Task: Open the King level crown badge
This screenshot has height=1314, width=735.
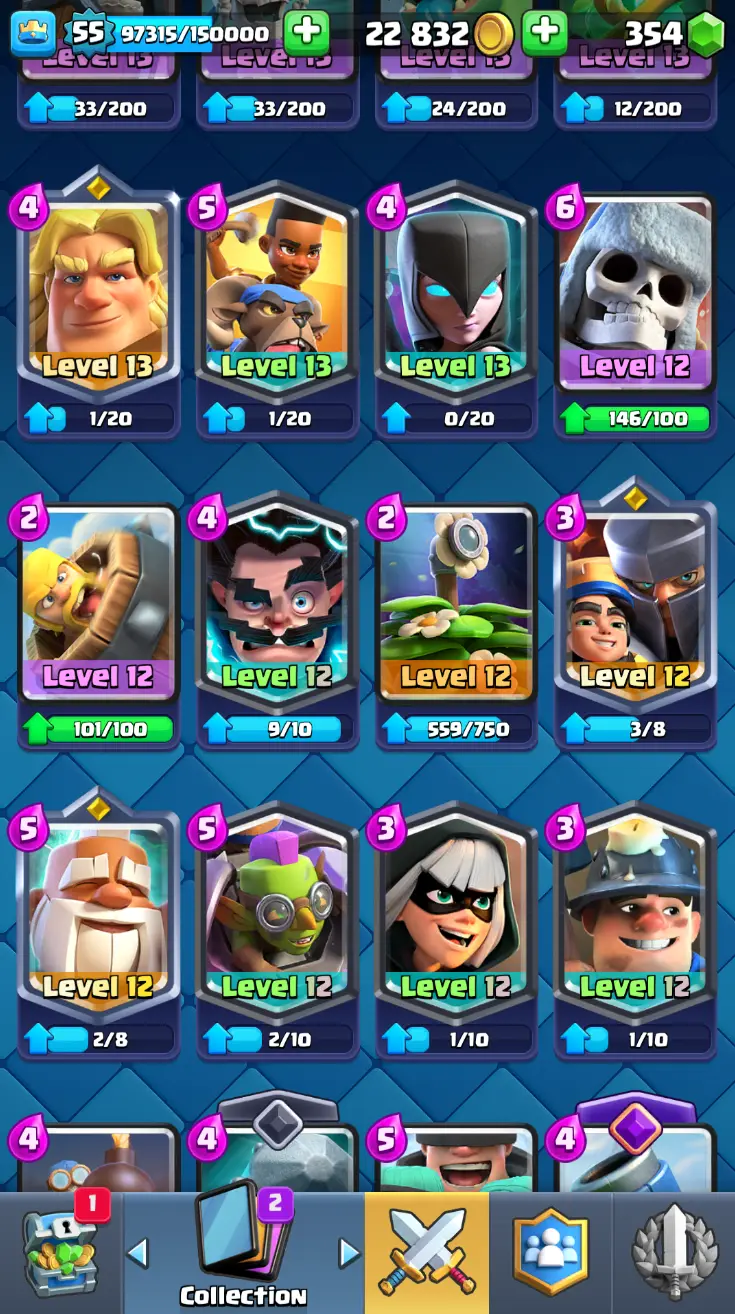Action: tap(32, 33)
